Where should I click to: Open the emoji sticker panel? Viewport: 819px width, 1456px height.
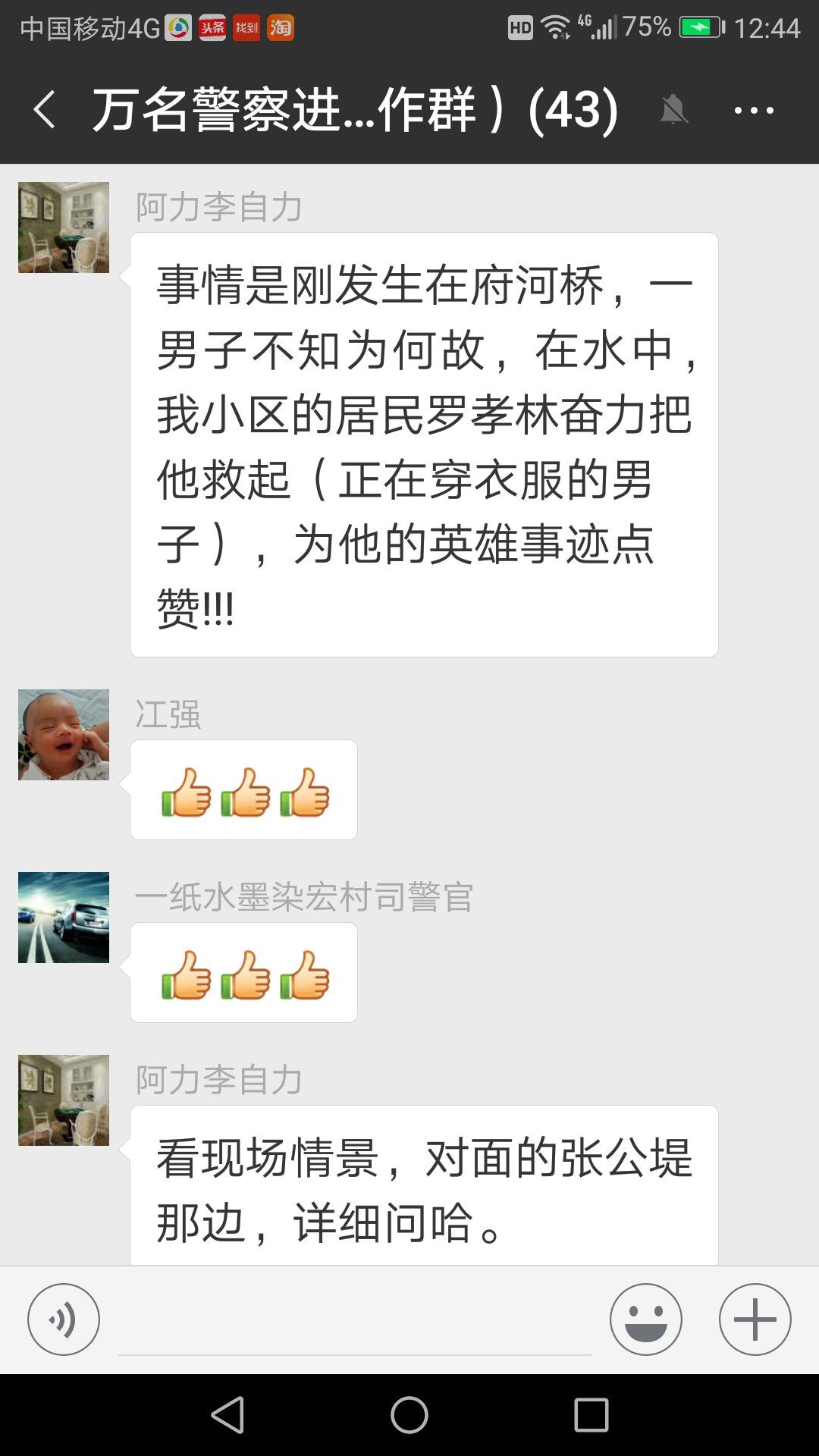pyautogui.click(x=646, y=1319)
